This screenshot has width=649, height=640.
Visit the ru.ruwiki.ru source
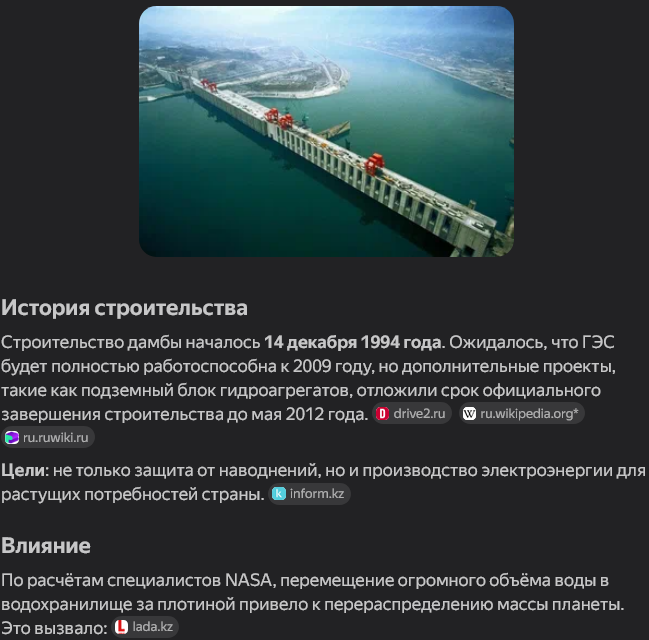(x=48, y=437)
